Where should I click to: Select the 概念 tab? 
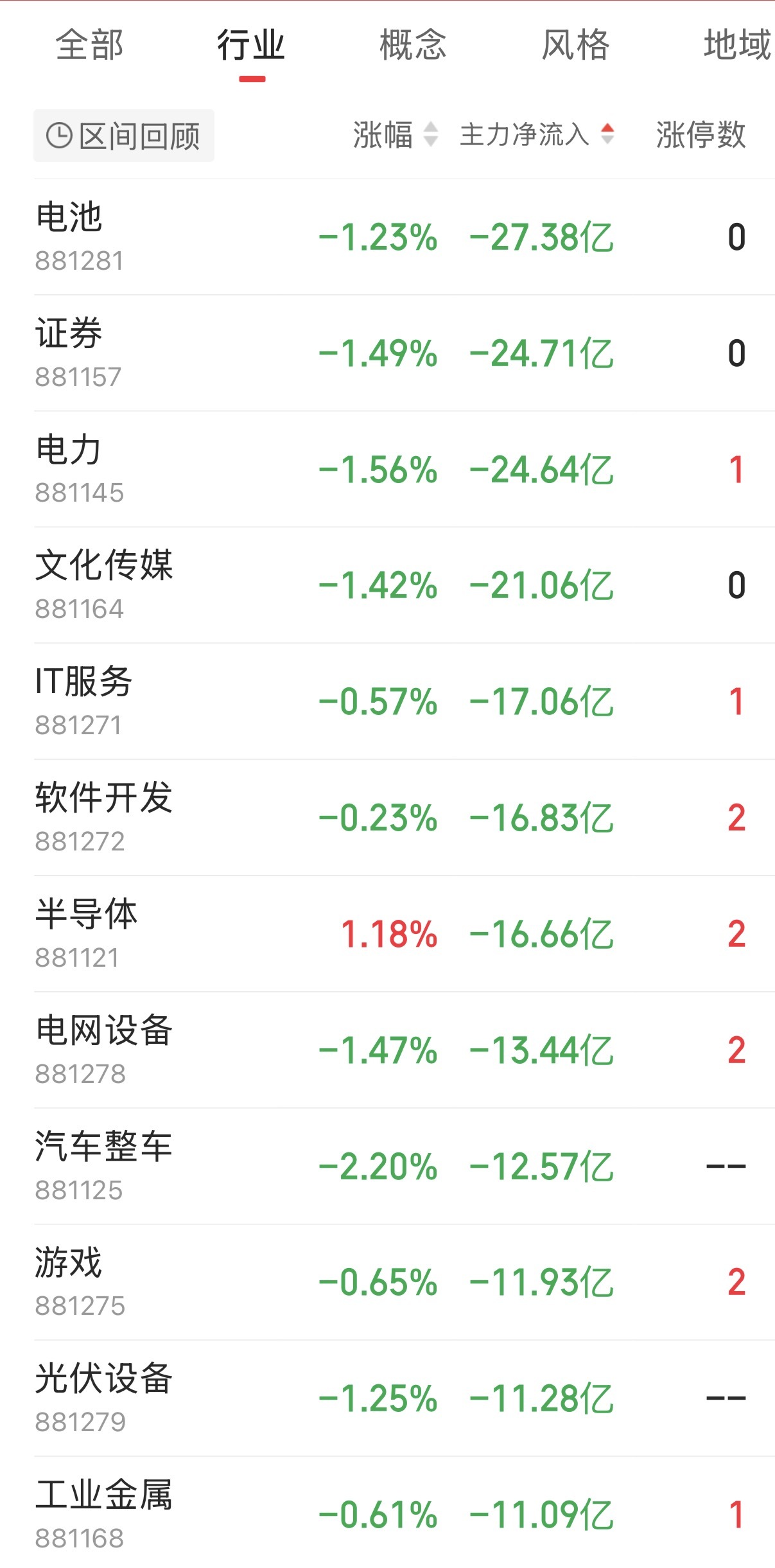(413, 45)
